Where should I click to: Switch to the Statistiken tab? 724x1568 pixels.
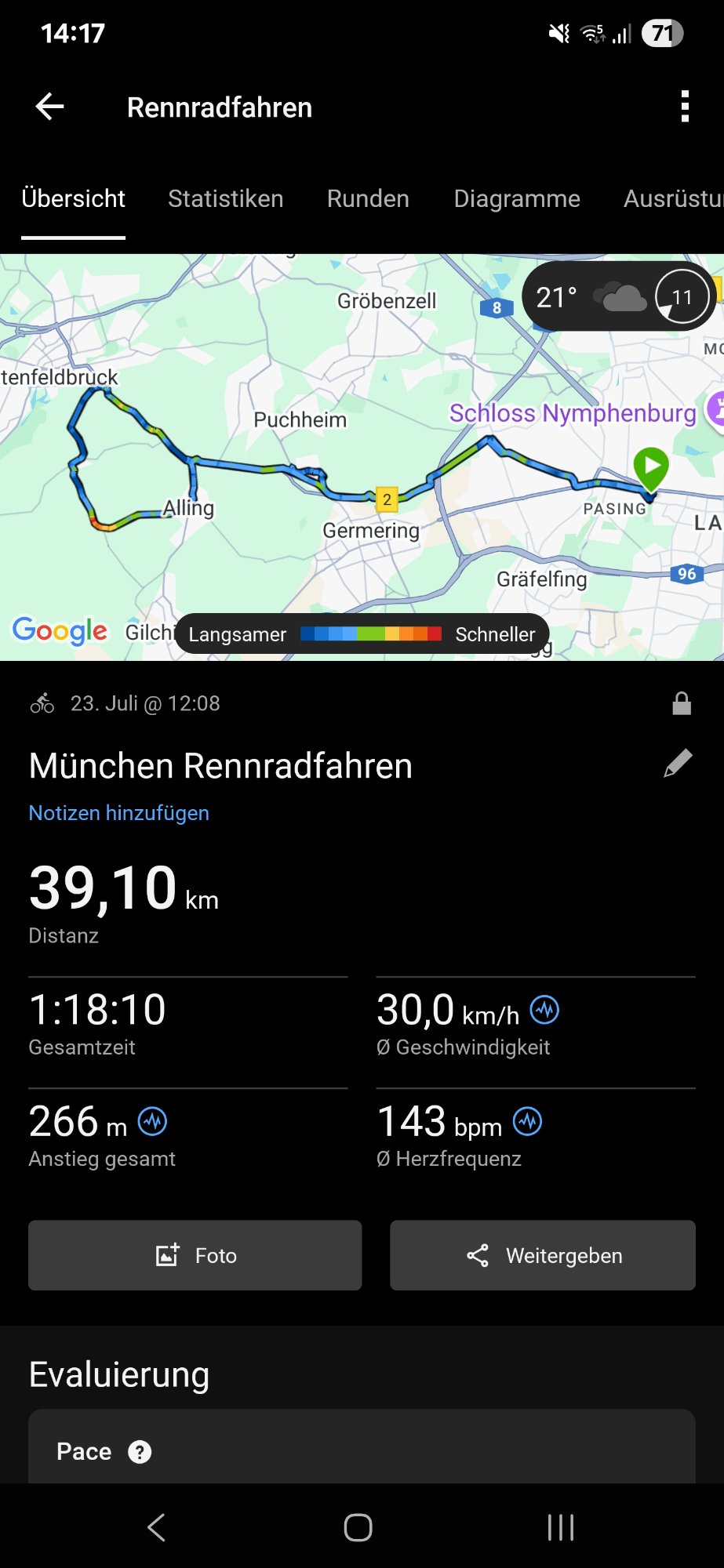(225, 199)
